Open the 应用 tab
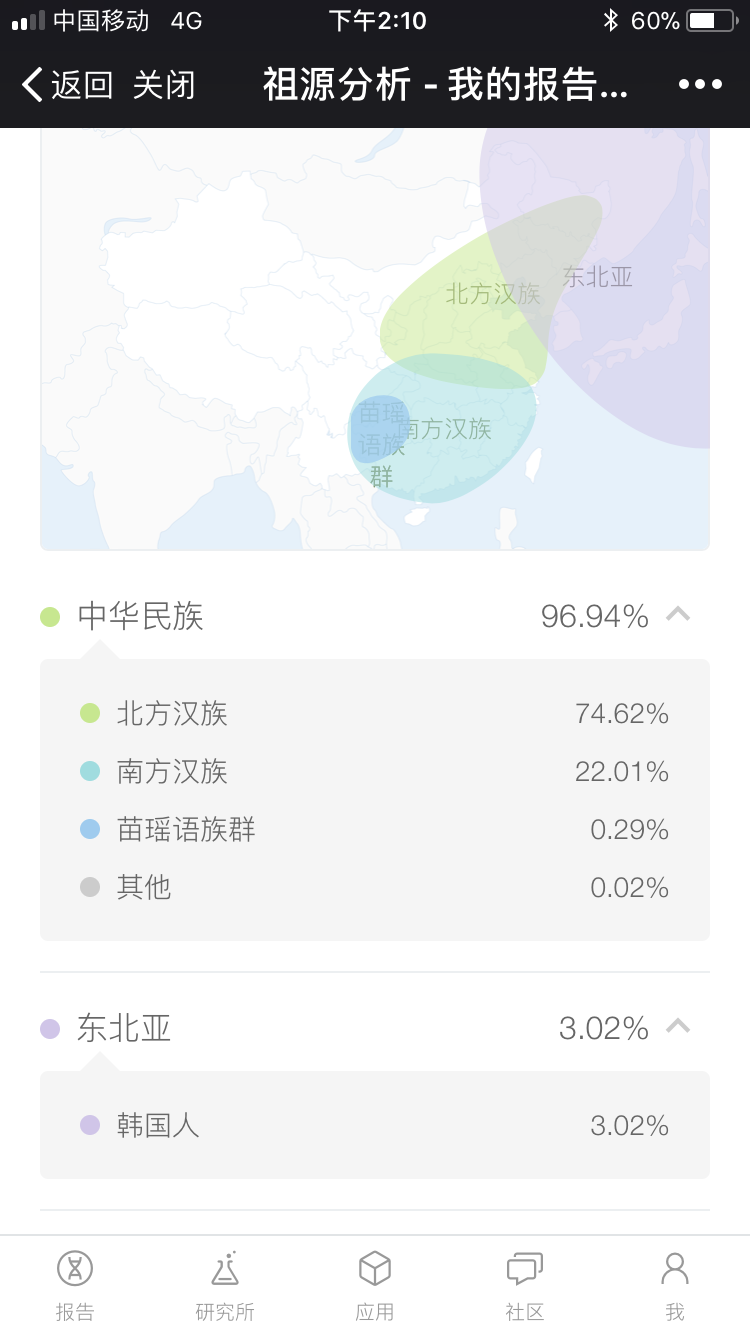750x1334 pixels. (375, 1286)
